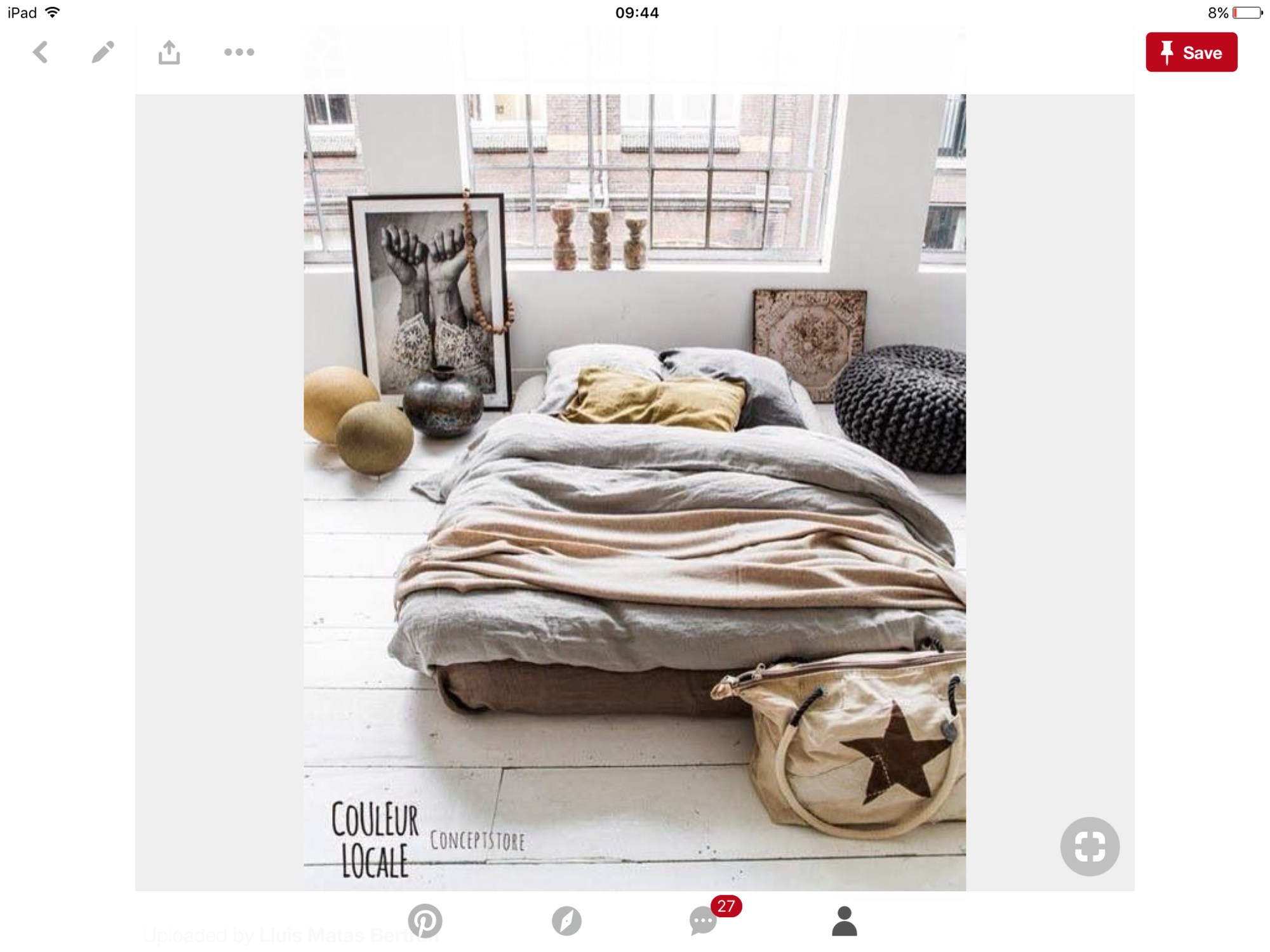The width and height of the screenshot is (1270, 952).
Task: Open the Explore compass tab
Action: tap(566, 920)
